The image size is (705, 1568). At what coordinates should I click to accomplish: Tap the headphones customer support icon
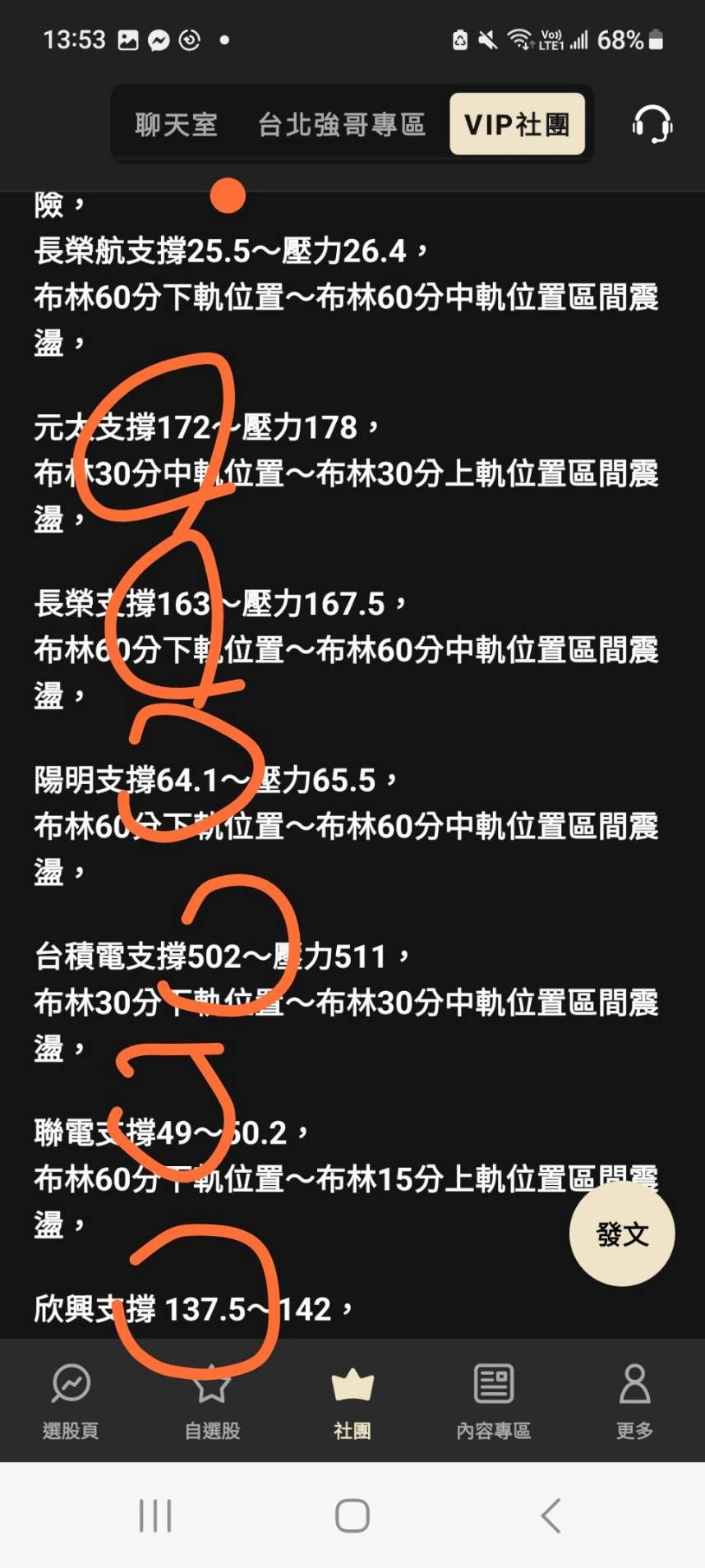[x=650, y=125]
